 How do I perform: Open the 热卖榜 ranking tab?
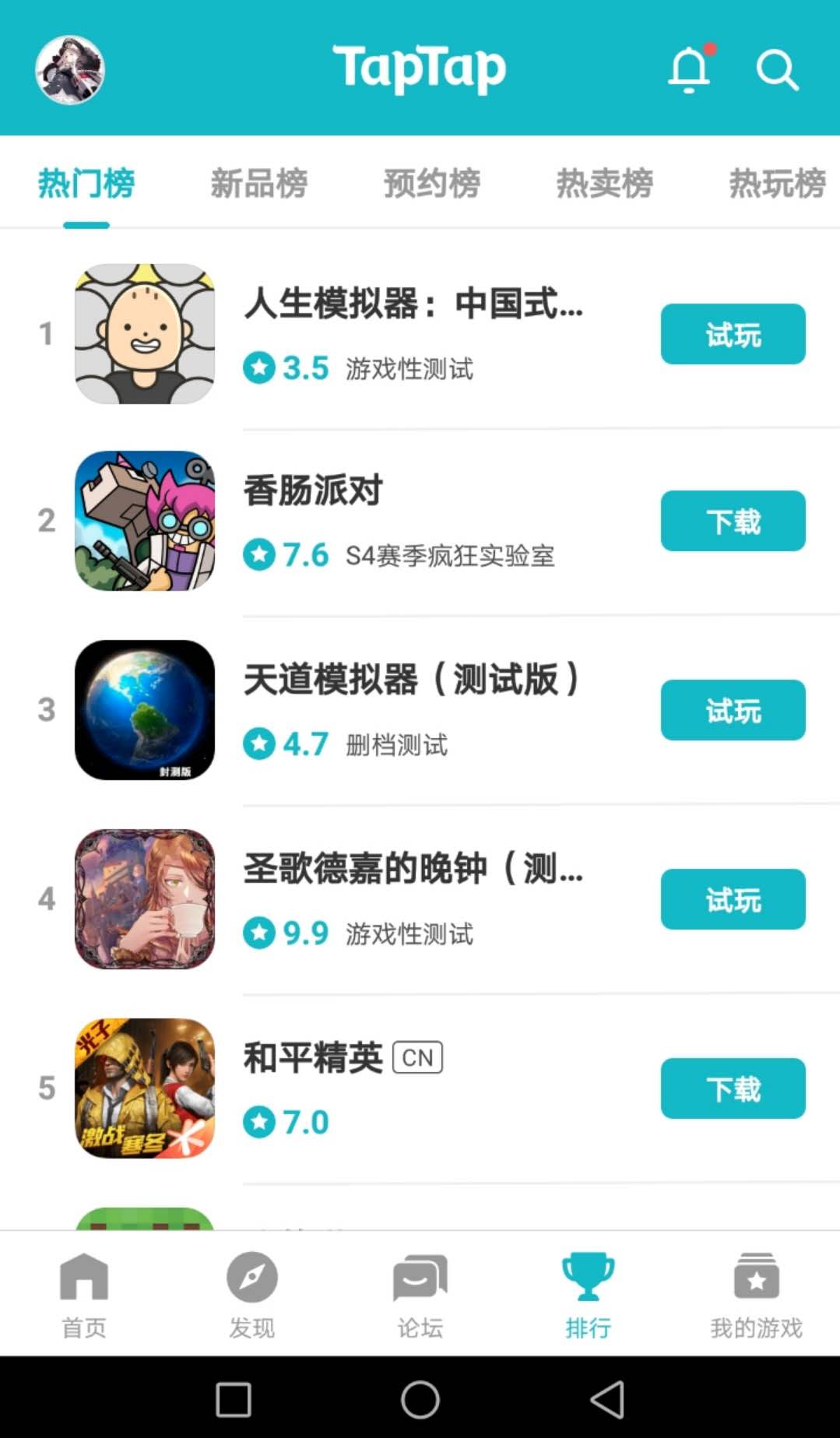point(604,183)
